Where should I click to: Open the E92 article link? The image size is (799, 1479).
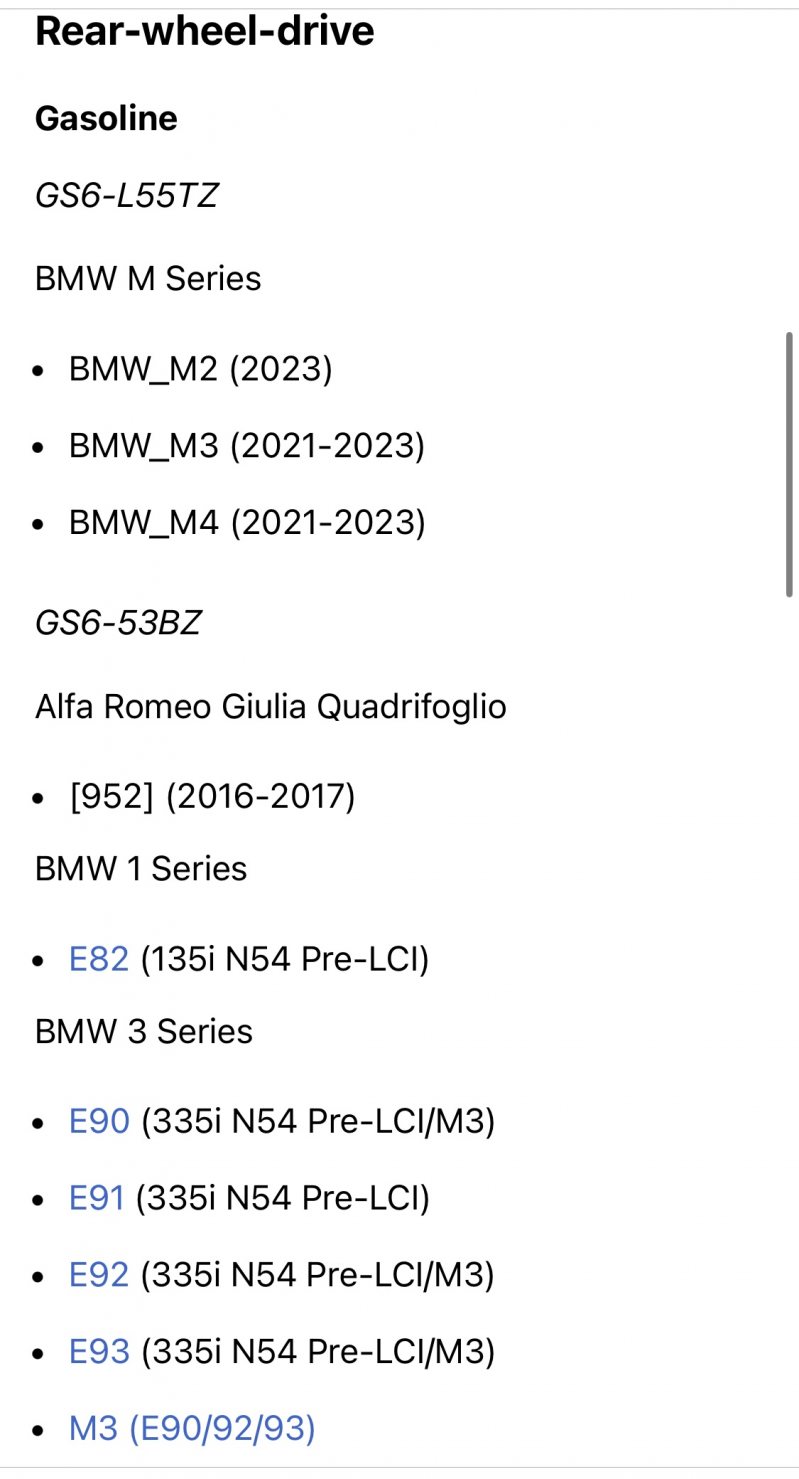[99, 1274]
